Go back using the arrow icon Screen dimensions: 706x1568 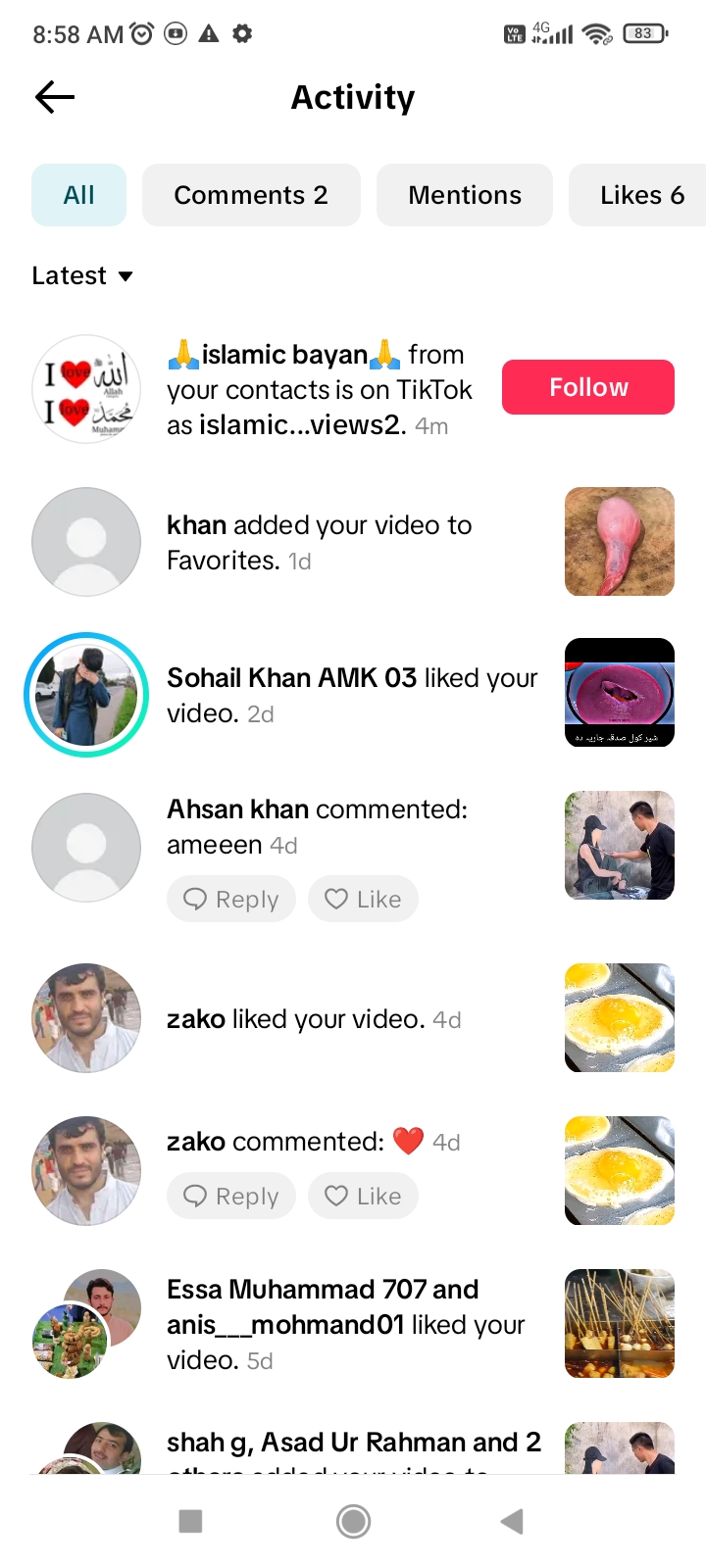click(55, 97)
